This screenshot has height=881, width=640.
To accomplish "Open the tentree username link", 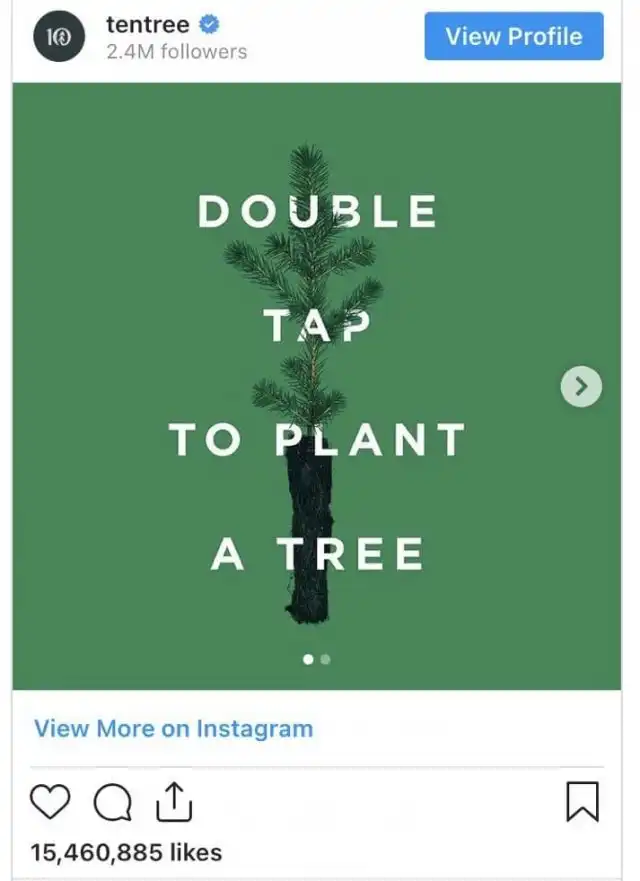I will point(147,25).
